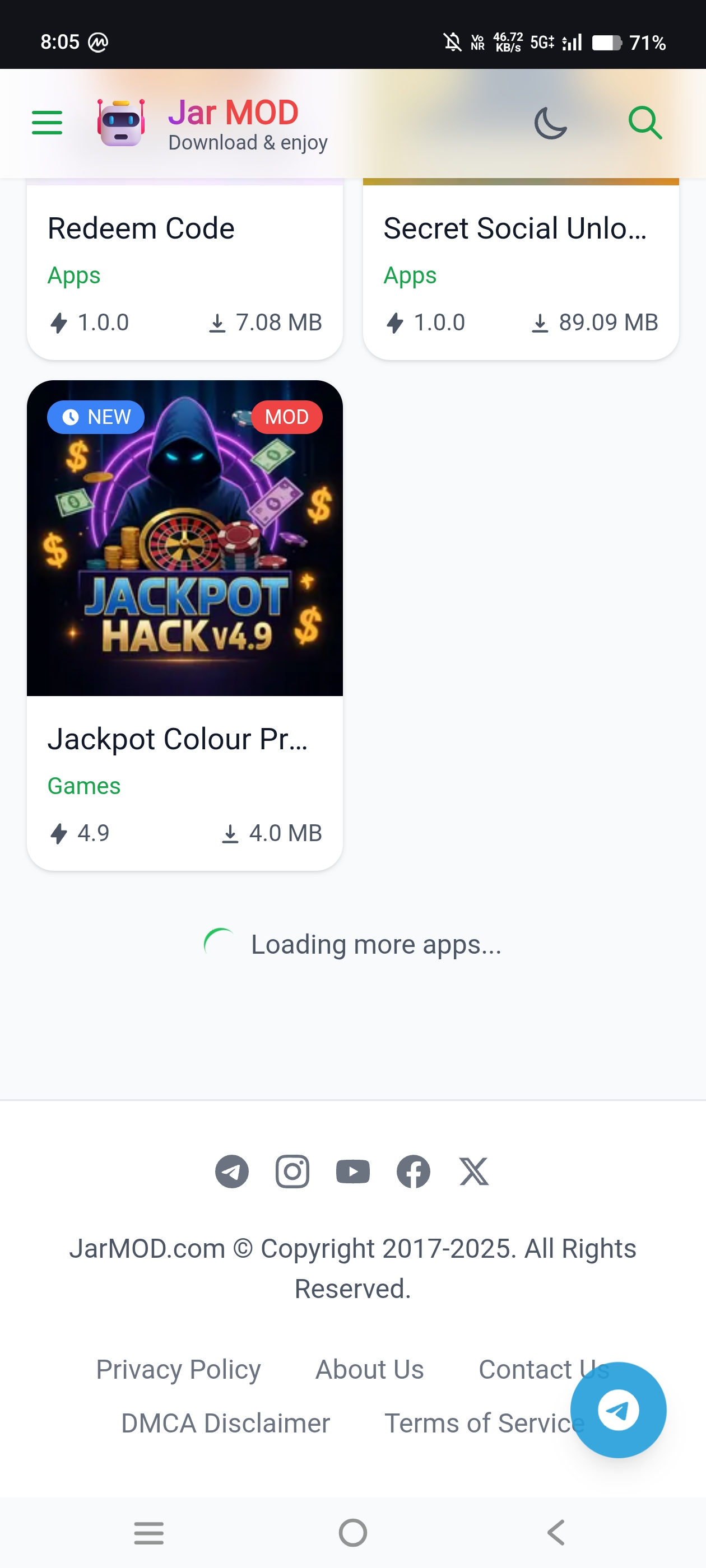Viewport: 706px width, 1568px height.
Task: Visit the Instagram profile from the footer
Action: [x=292, y=1171]
